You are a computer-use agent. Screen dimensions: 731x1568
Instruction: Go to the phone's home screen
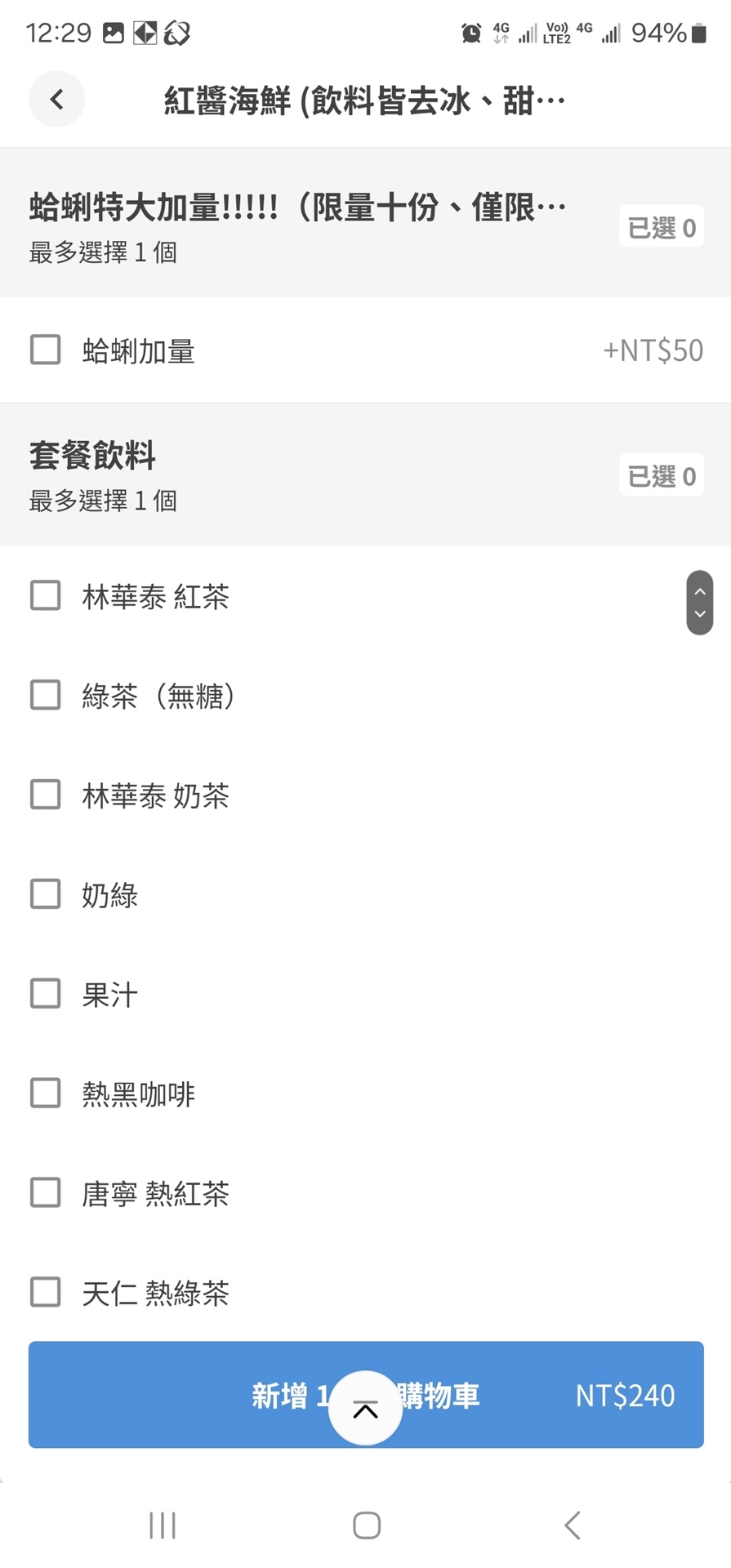pos(367,1525)
